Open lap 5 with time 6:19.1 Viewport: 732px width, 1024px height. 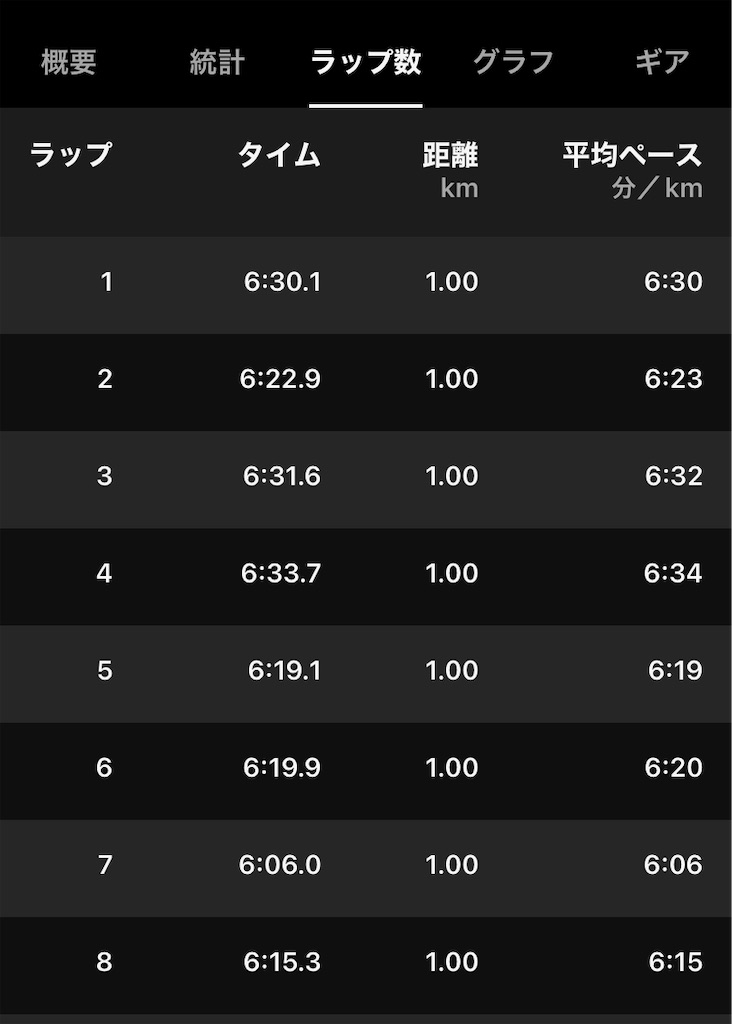tap(366, 671)
